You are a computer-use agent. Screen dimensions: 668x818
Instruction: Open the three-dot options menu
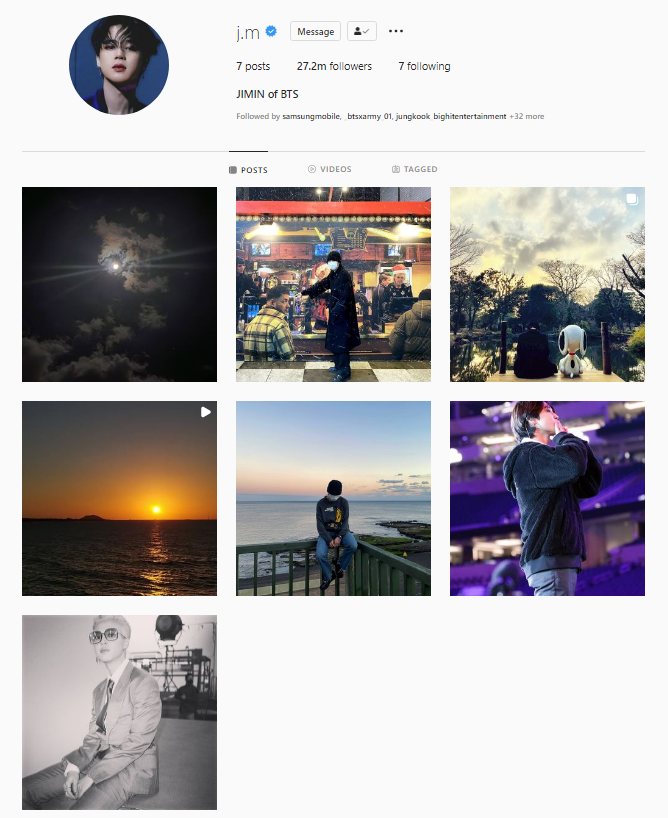pos(396,32)
